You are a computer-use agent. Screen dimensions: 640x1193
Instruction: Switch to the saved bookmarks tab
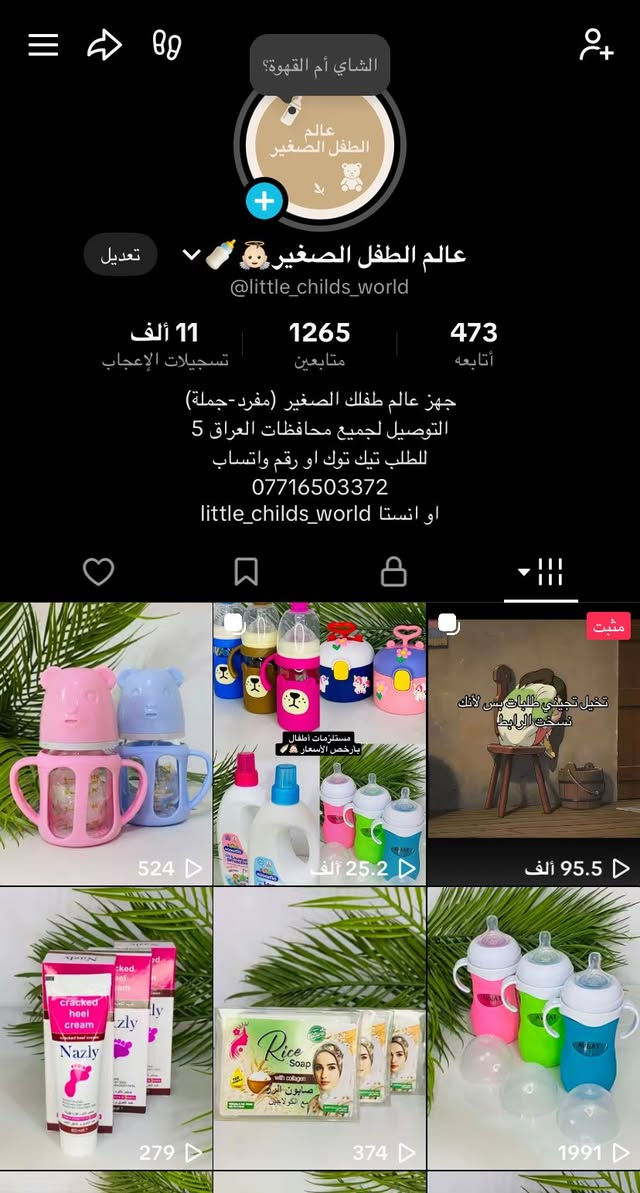tap(246, 572)
